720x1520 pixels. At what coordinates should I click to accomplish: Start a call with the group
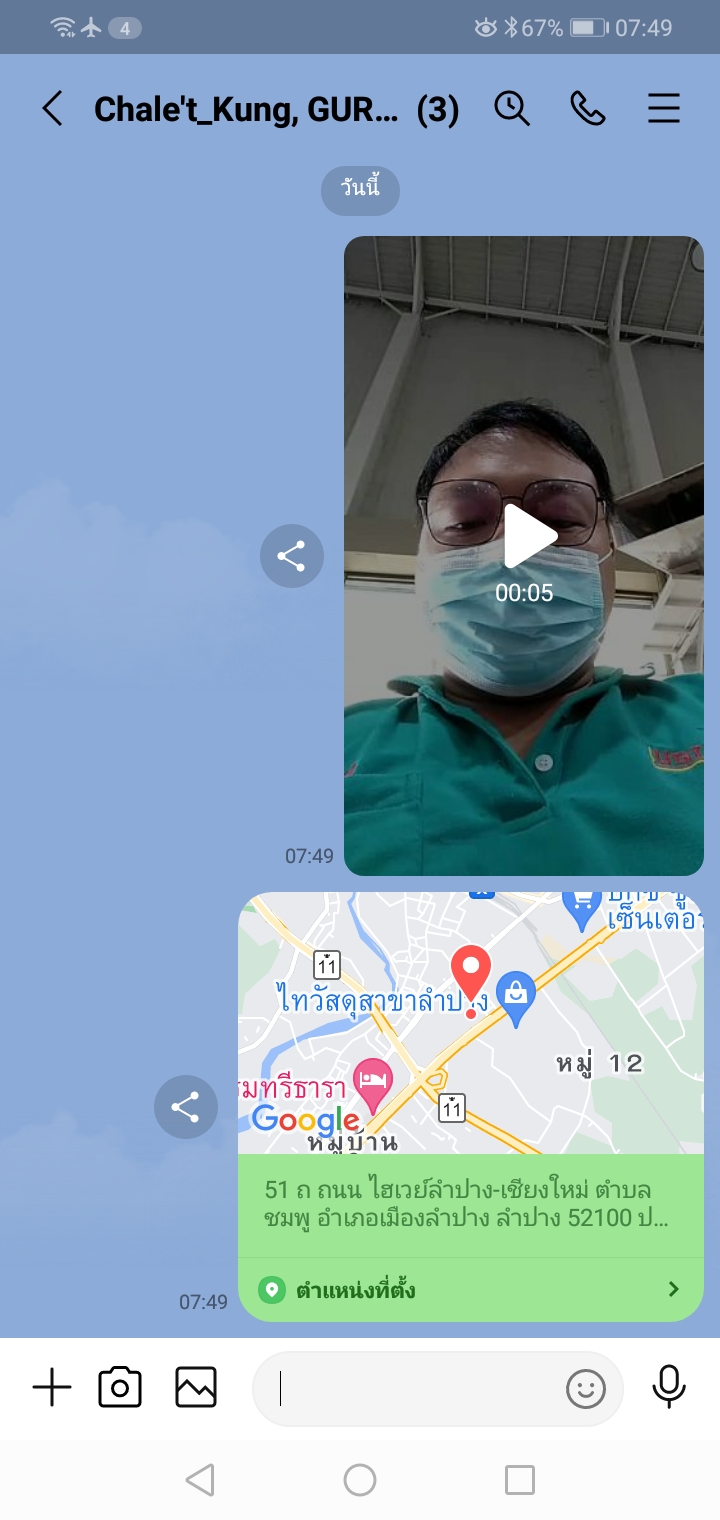[588, 108]
